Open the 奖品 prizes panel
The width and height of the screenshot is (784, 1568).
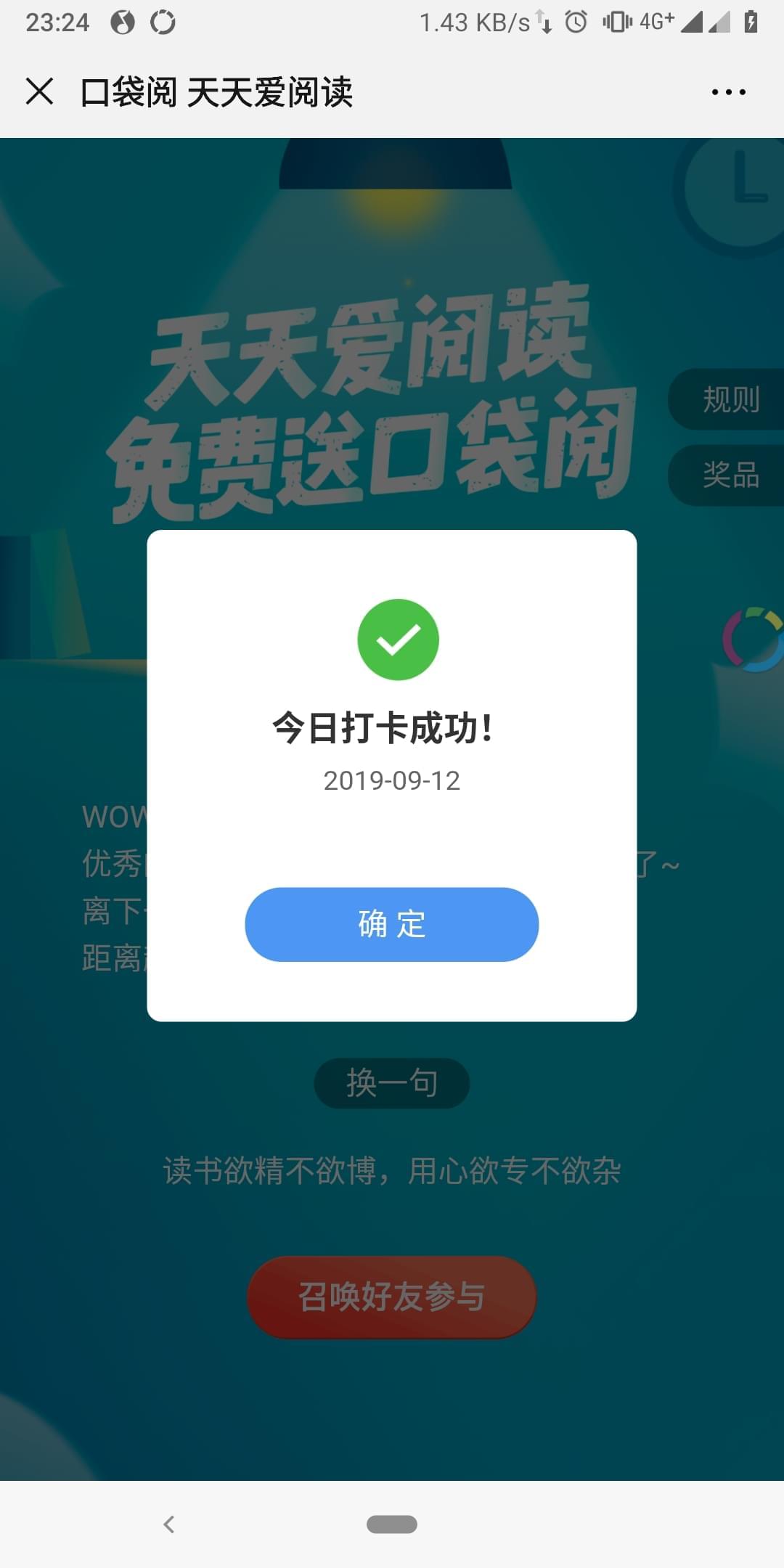(x=730, y=475)
